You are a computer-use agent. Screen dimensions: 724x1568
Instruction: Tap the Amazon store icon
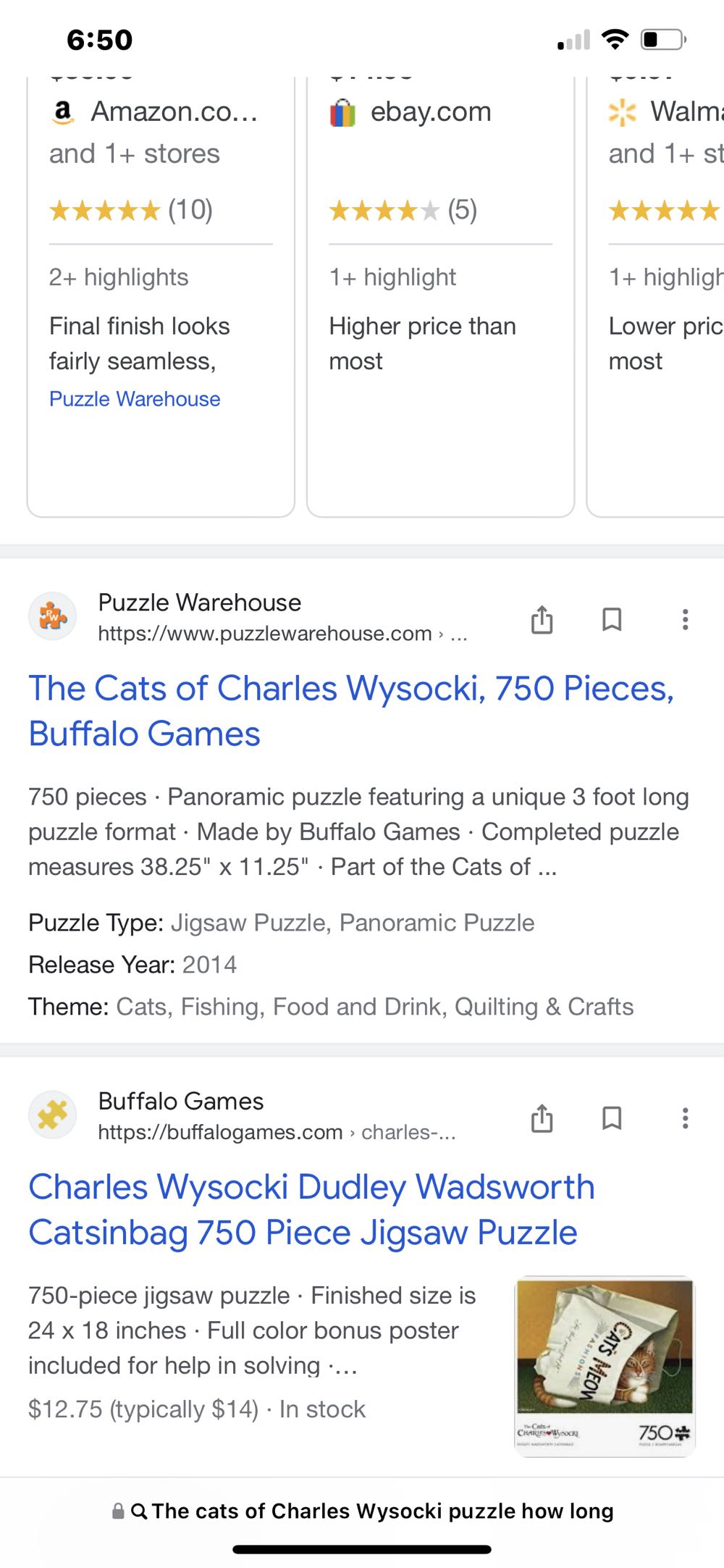(64, 111)
